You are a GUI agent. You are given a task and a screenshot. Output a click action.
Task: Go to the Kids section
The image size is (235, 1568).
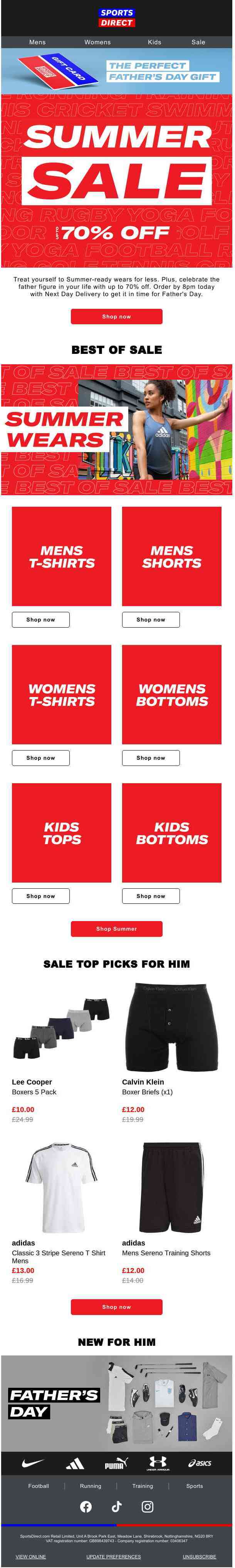[154, 42]
